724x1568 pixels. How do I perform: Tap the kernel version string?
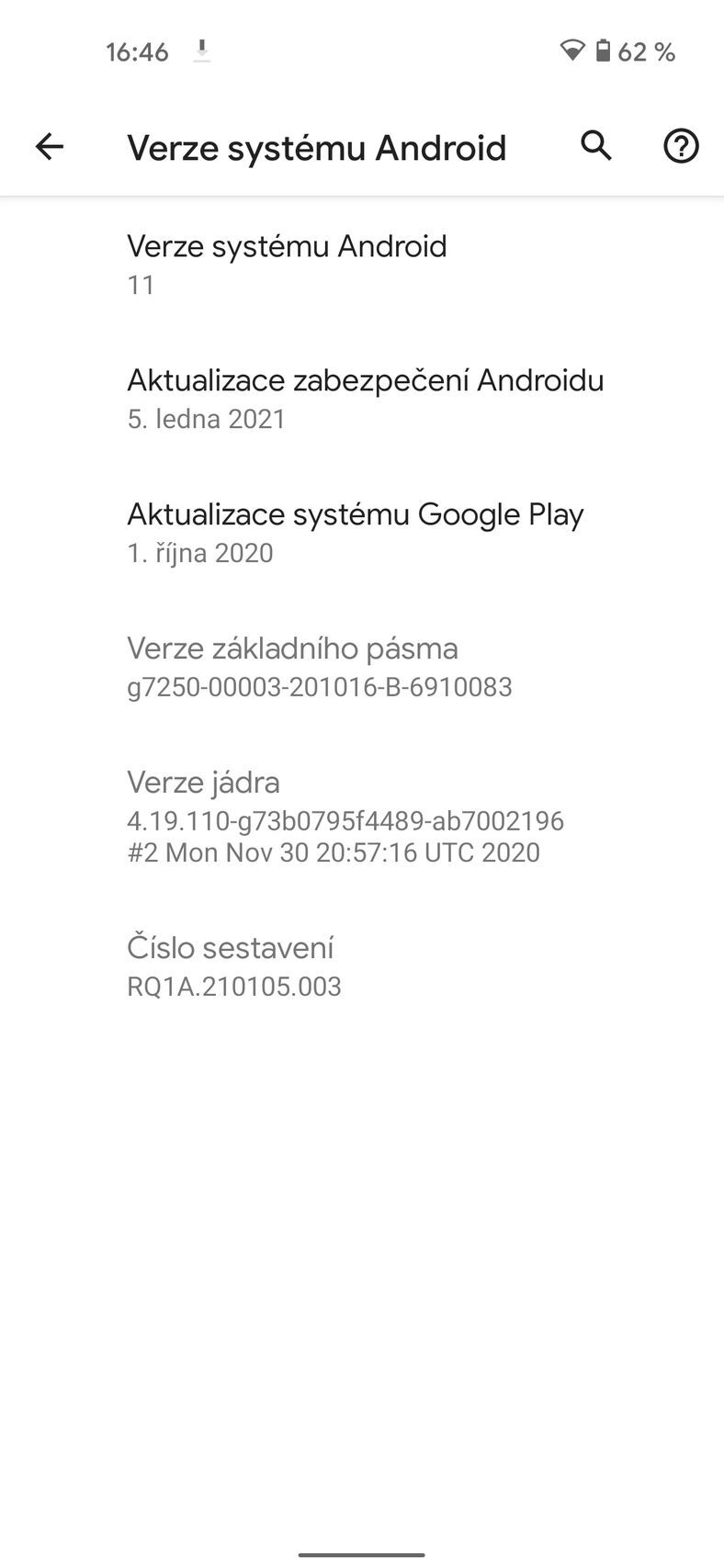click(347, 822)
